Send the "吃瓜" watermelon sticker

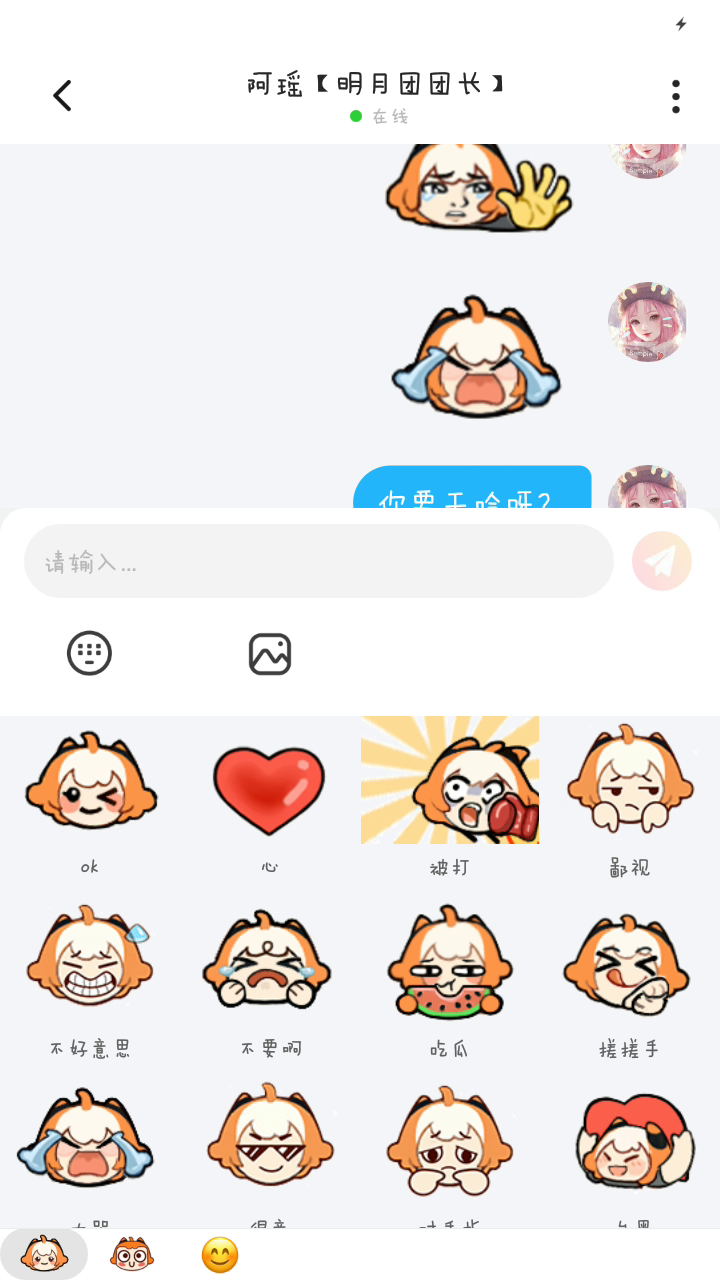(x=450, y=965)
